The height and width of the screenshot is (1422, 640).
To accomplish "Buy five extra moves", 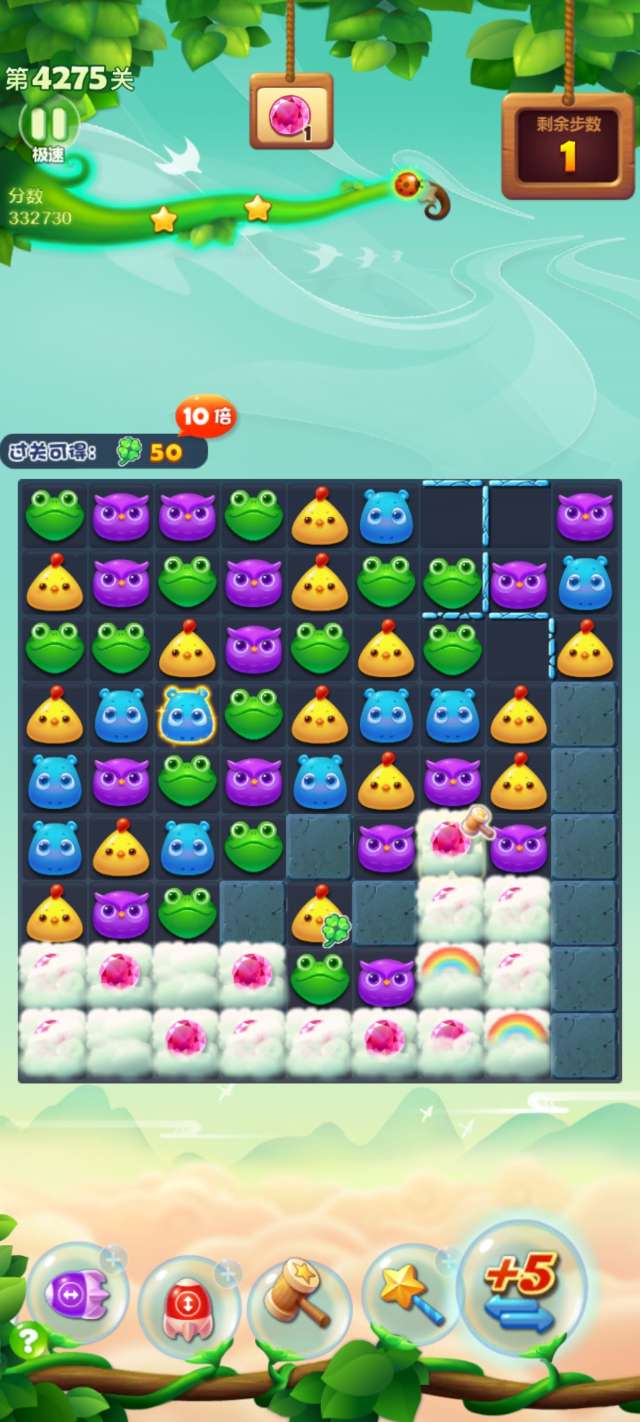I will click(520, 1288).
